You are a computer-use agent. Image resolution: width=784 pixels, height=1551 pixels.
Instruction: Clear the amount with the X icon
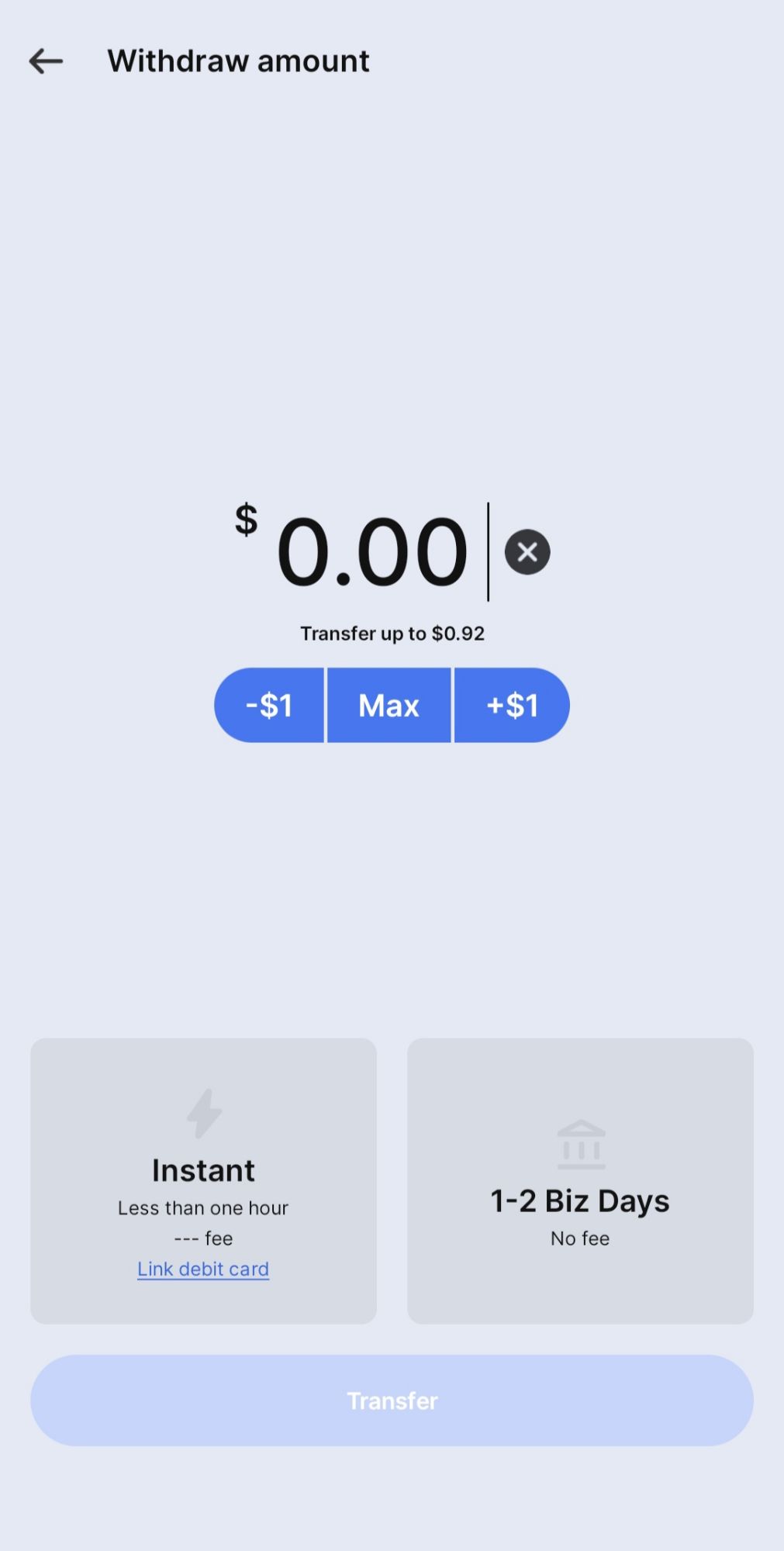tap(527, 551)
